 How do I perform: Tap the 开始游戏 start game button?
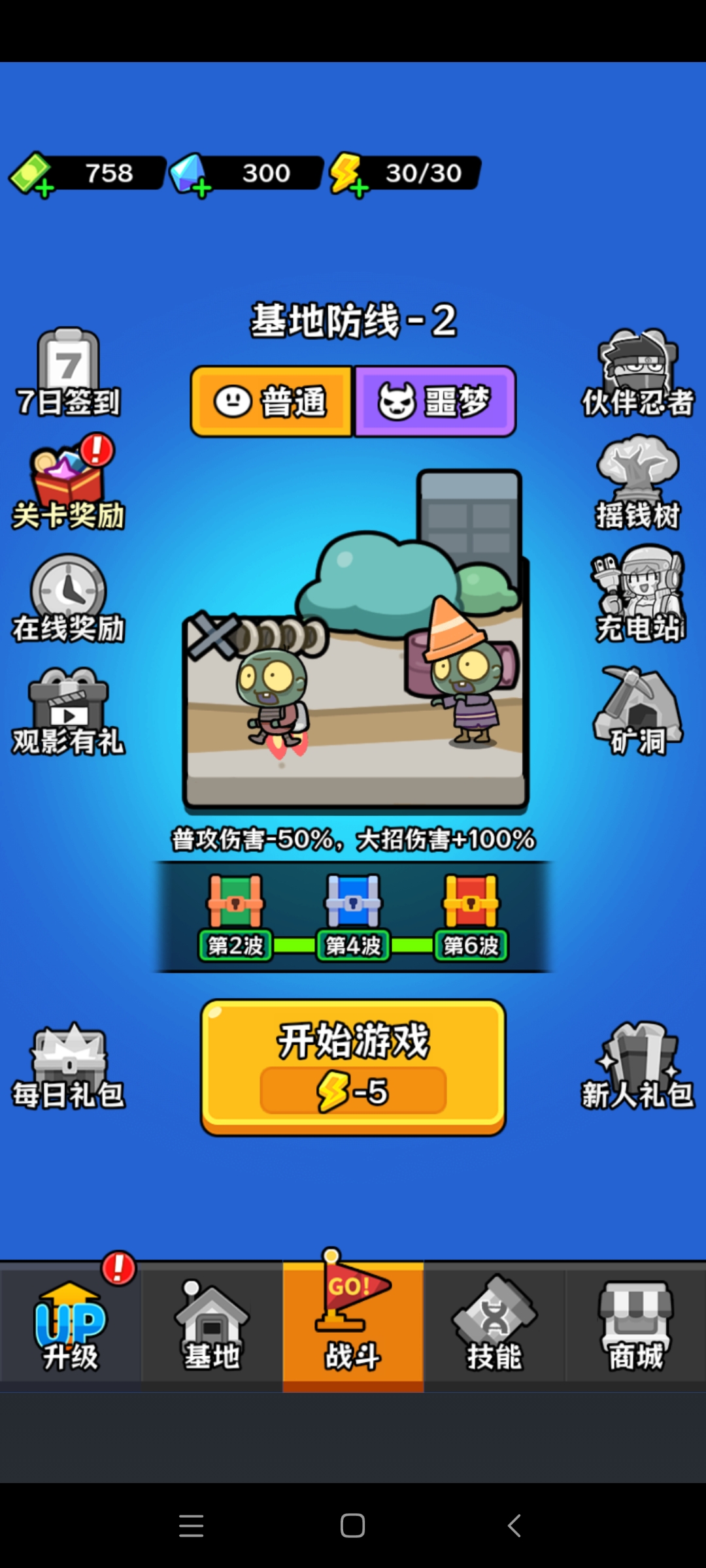point(353,1066)
